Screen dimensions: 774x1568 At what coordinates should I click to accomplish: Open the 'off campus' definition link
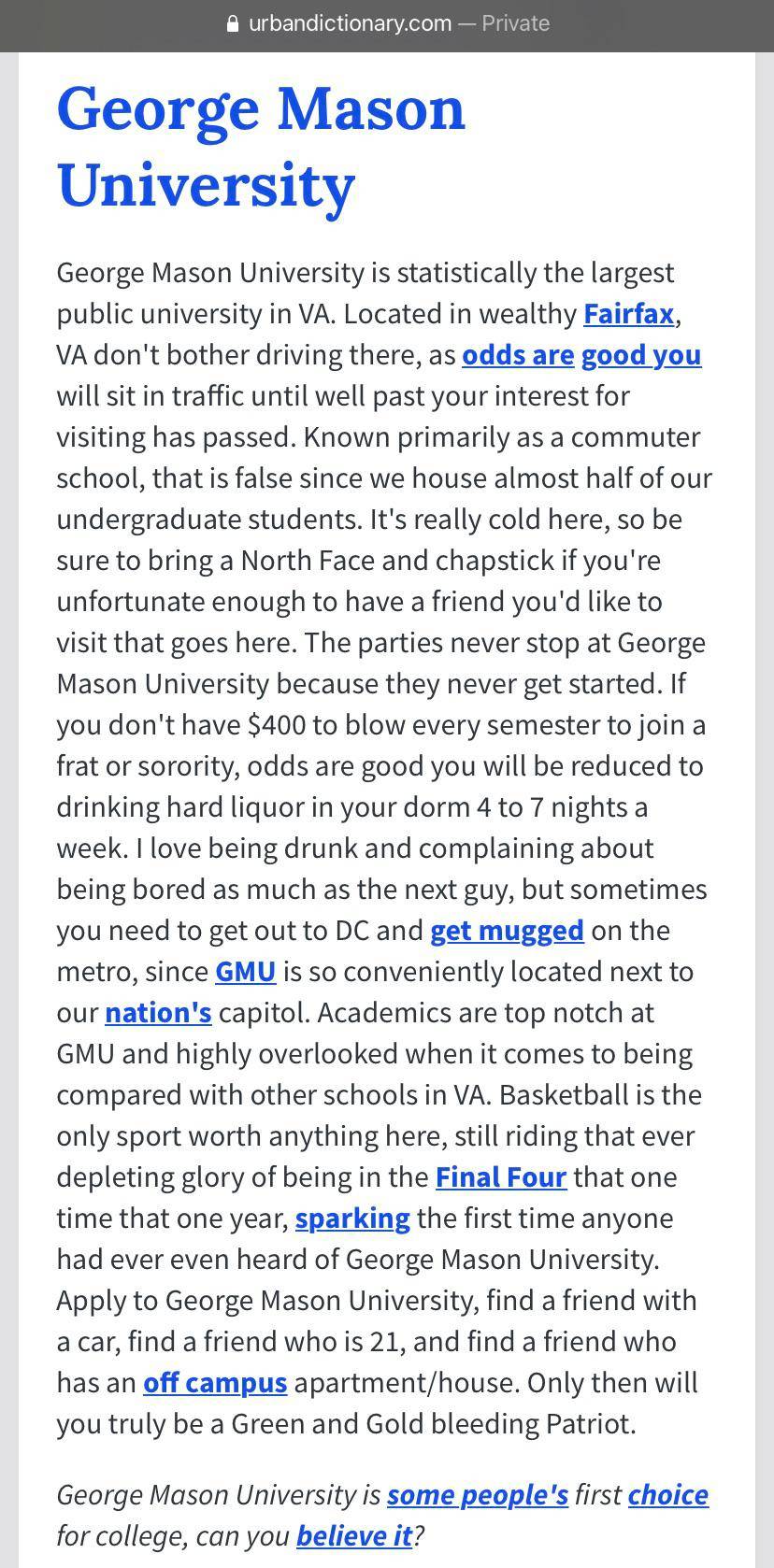point(215,1383)
